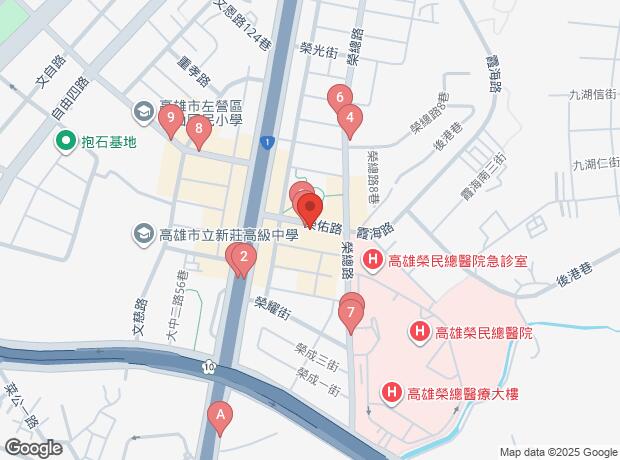620x460 pixels.
Task: Tap the 高雄榮民總醫院 hospital marker
Action: pyautogui.click(x=420, y=333)
